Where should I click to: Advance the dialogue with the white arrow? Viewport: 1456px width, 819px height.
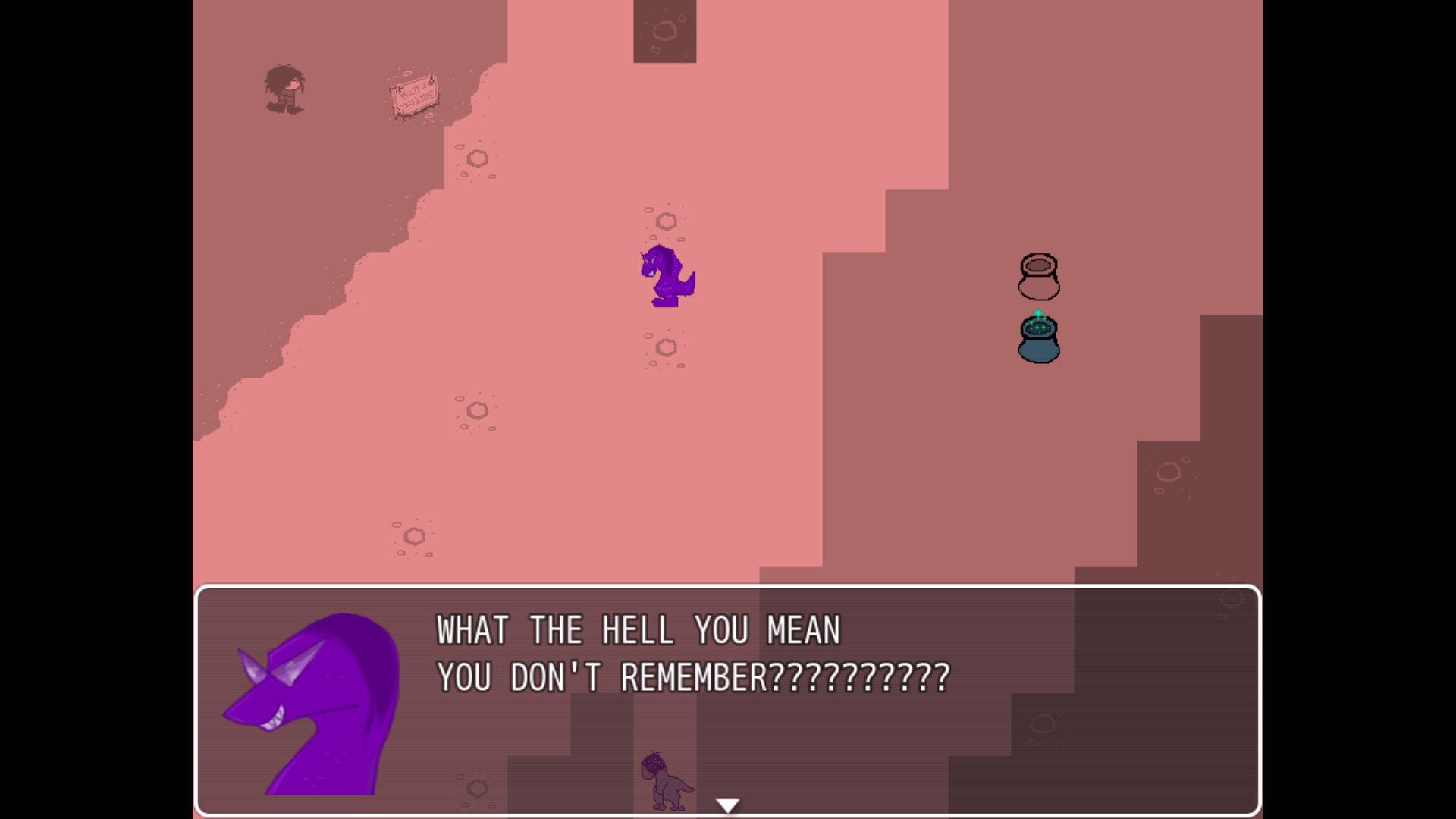point(727,805)
